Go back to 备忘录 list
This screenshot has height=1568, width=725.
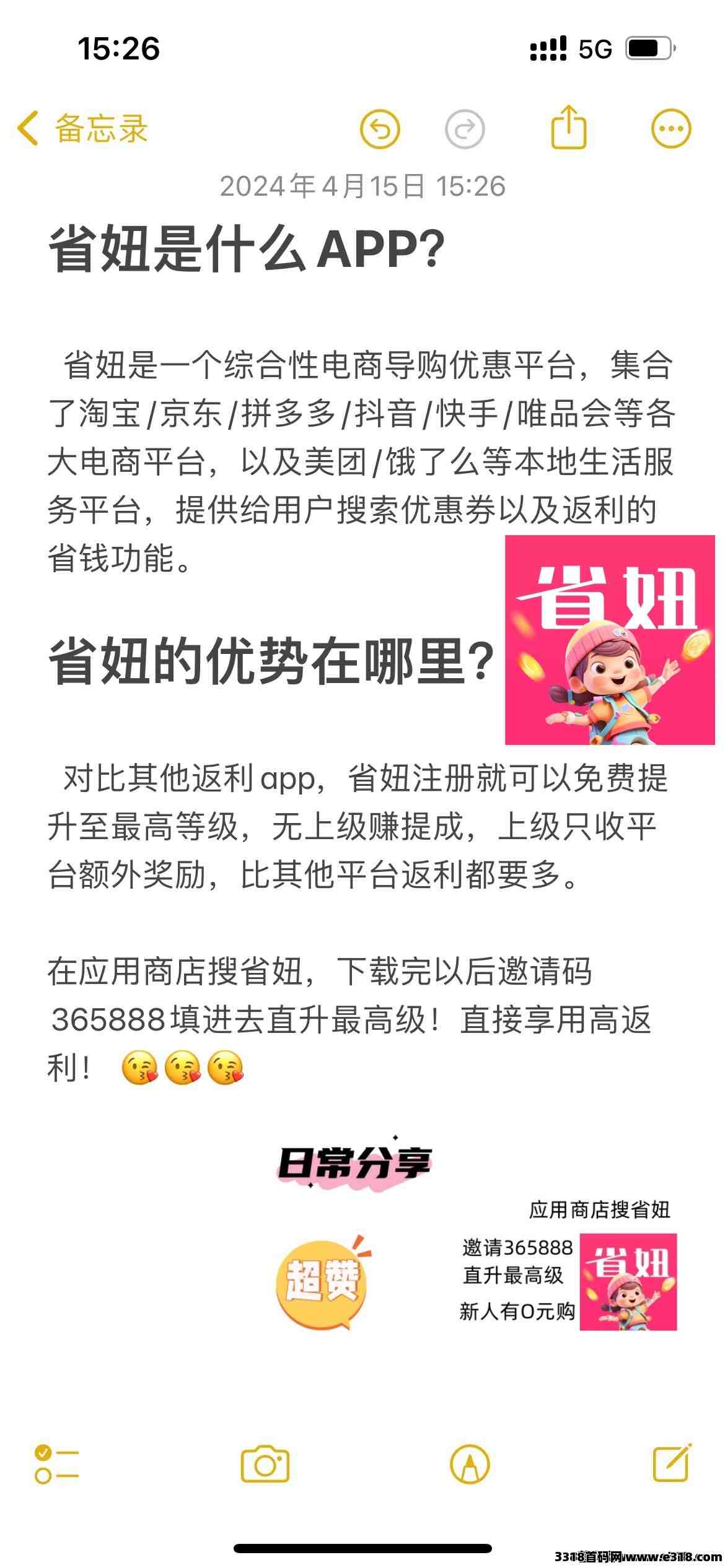(x=83, y=129)
